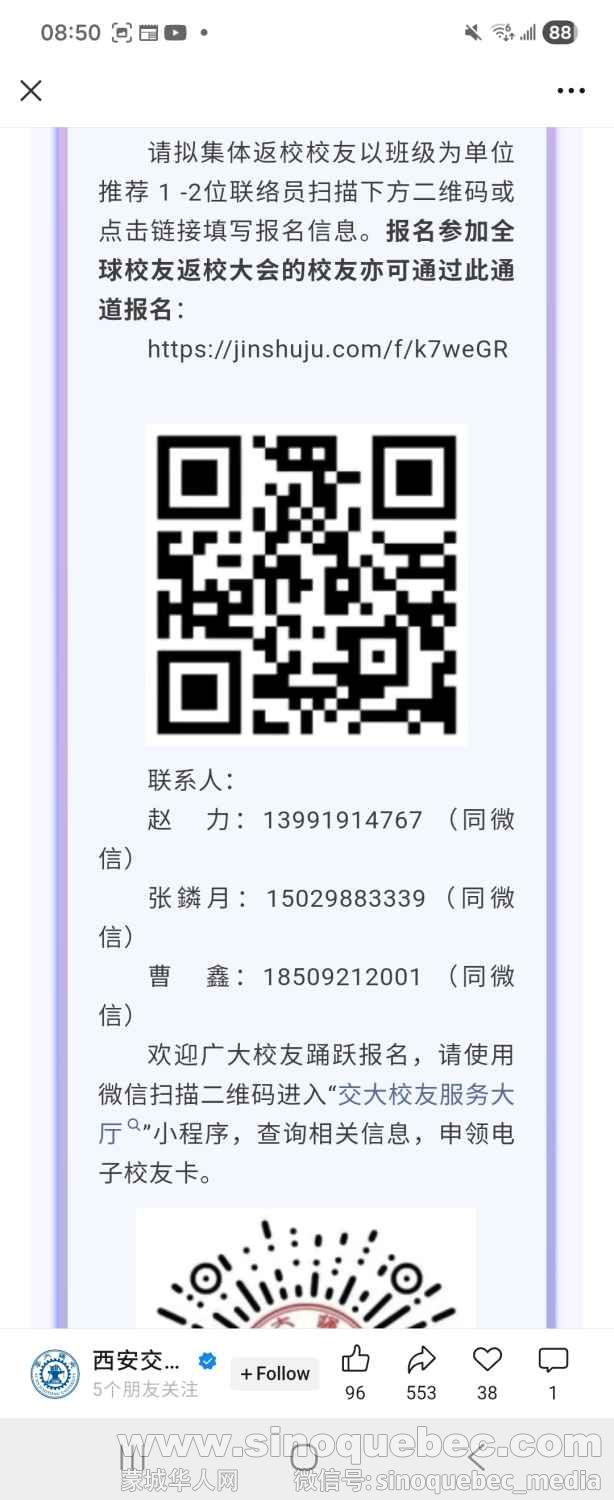Open the comments section

pyautogui.click(x=553, y=1360)
